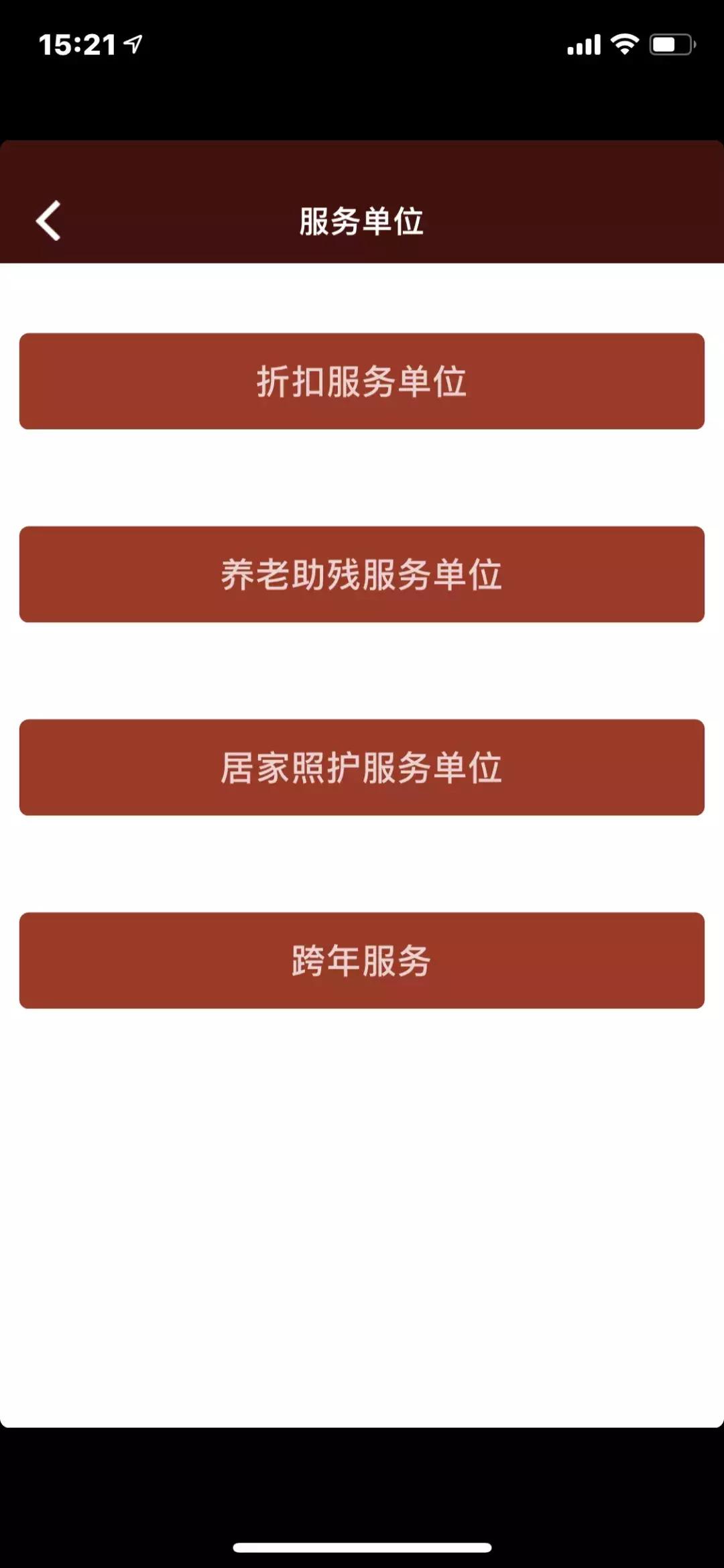This screenshot has width=724, height=1568.
Task: Tap the cellular signal bars icon
Action: coord(582,44)
